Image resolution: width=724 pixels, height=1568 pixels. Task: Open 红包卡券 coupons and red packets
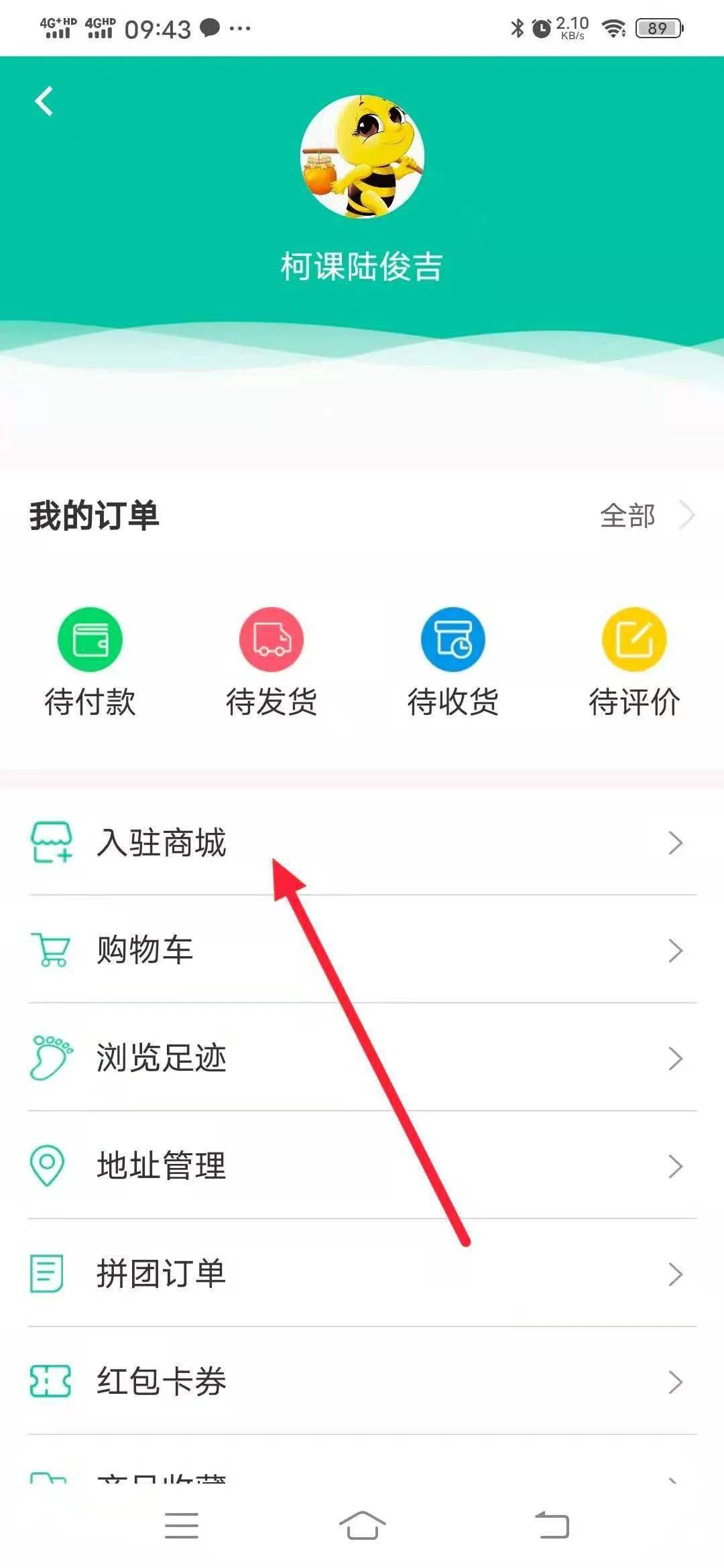point(362,1381)
